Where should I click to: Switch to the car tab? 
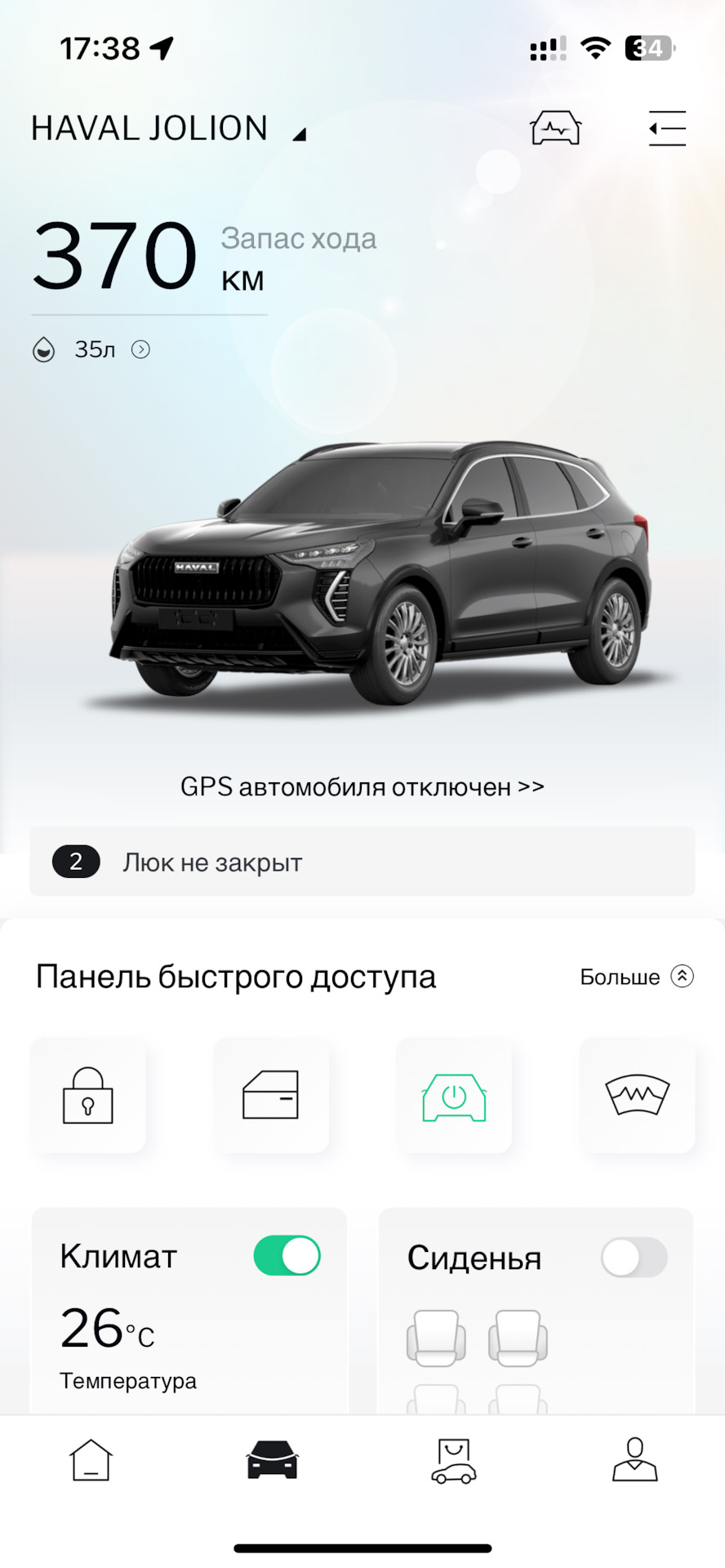point(272,1460)
